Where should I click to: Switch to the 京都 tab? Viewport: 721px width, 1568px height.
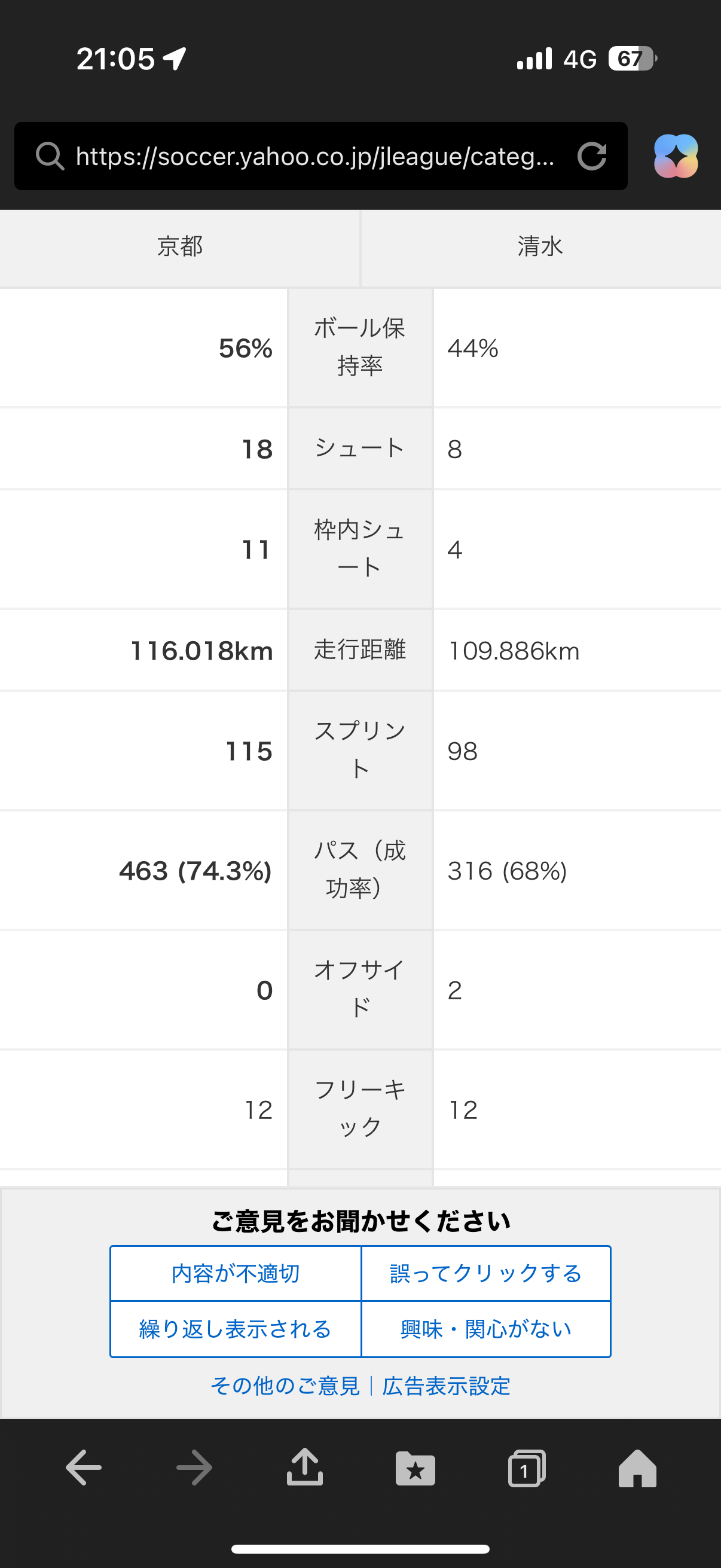click(x=179, y=247)
